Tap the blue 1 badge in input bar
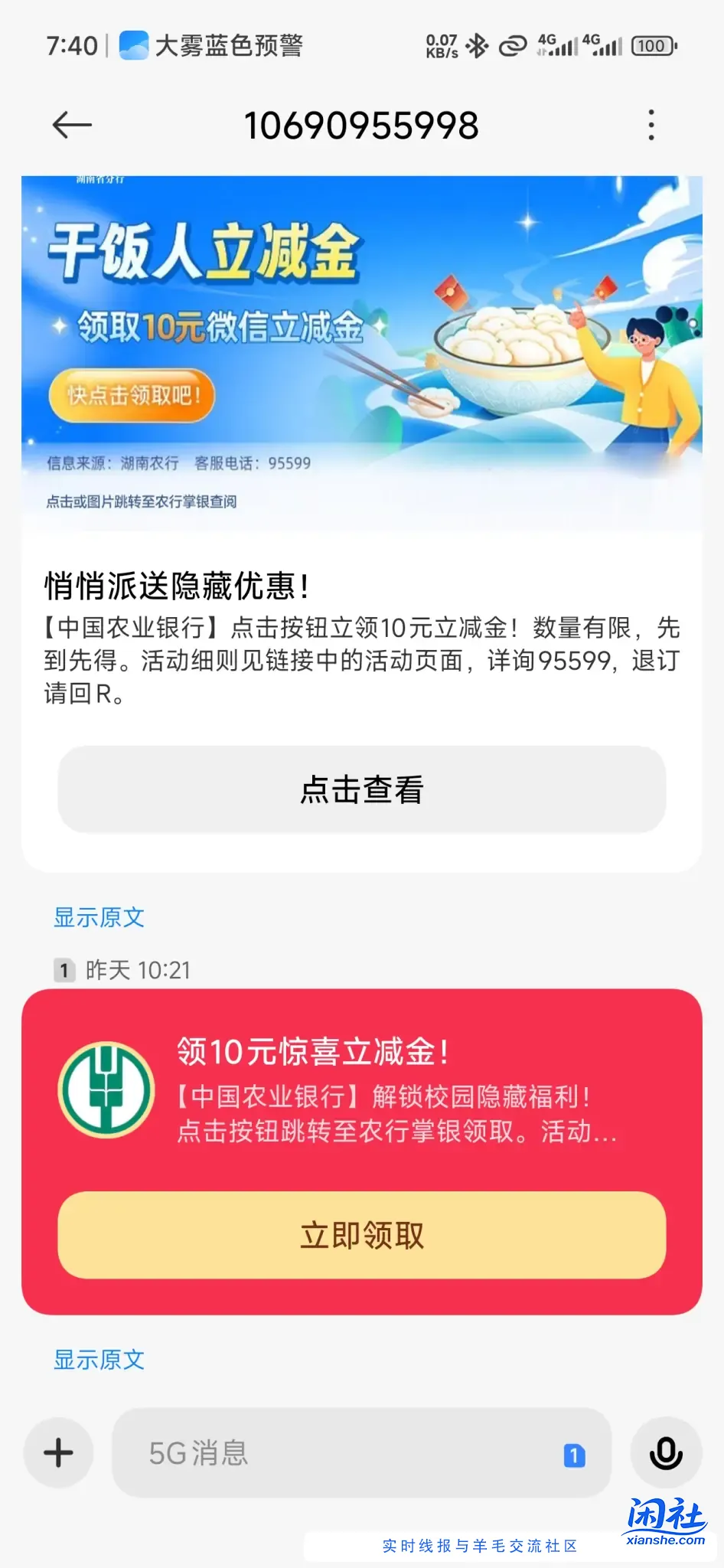 pos(572,1453)
